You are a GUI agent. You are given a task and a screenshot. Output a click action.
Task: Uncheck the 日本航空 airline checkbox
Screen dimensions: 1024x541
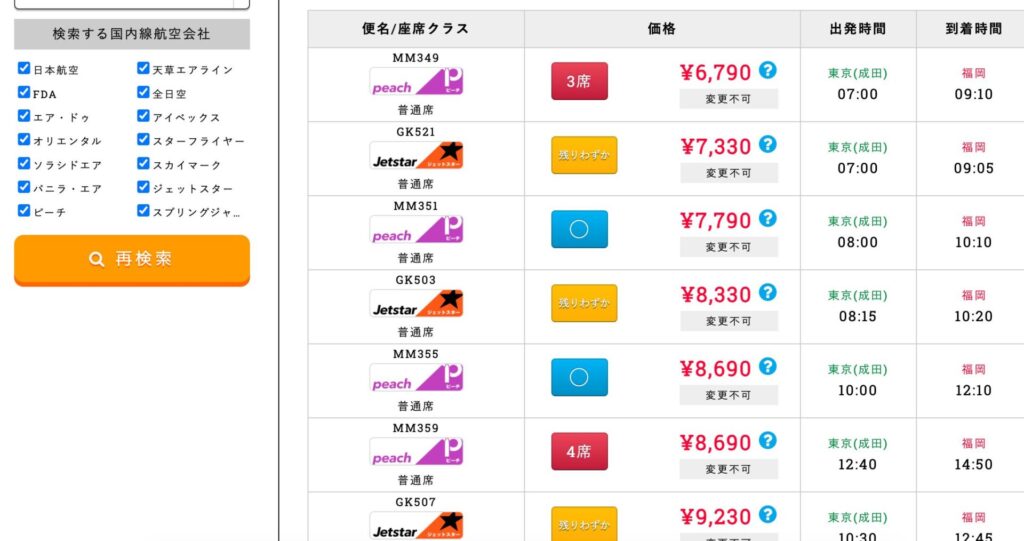point(24,69)
